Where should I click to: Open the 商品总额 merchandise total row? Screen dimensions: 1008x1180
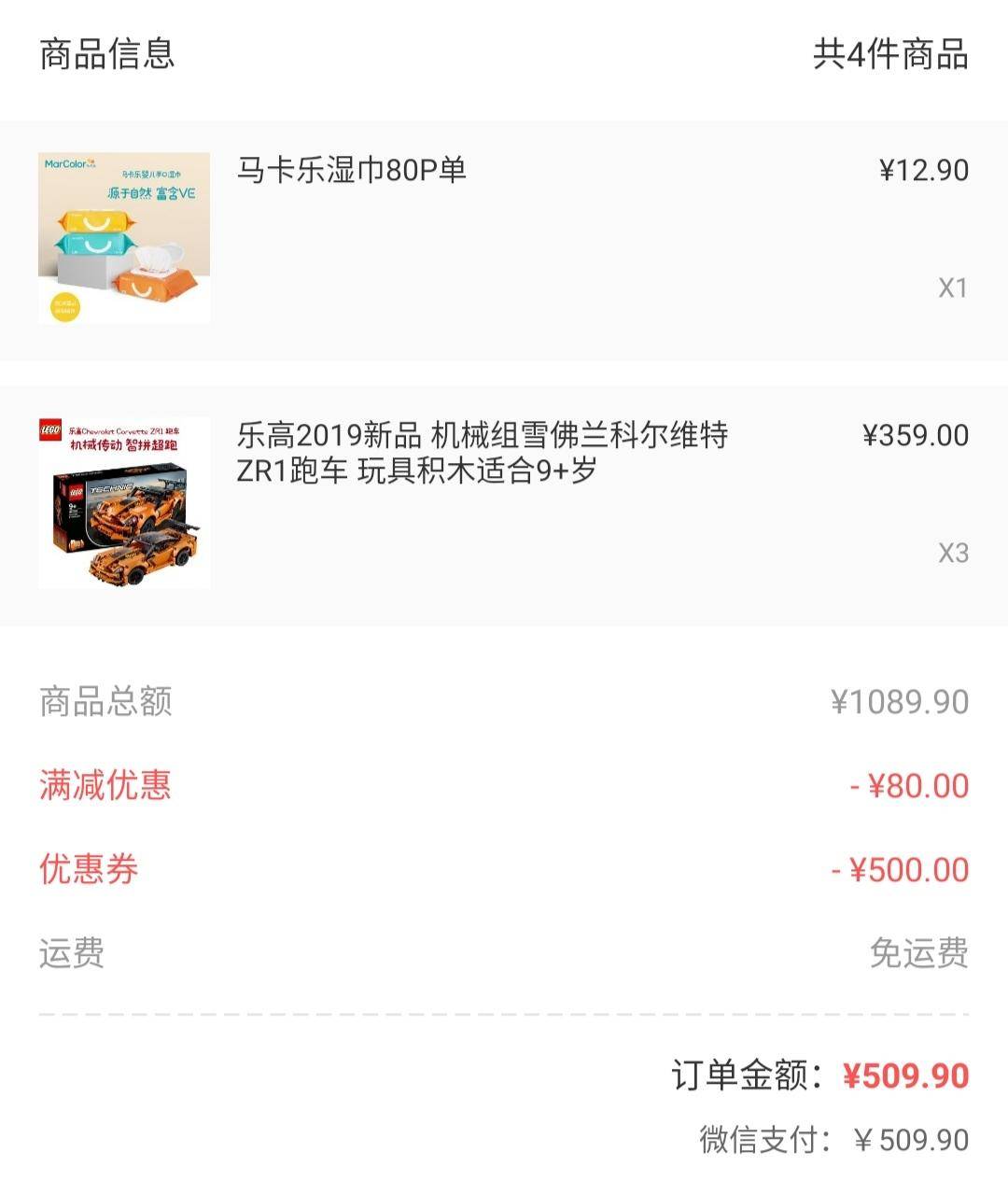(x=105, y=704)
